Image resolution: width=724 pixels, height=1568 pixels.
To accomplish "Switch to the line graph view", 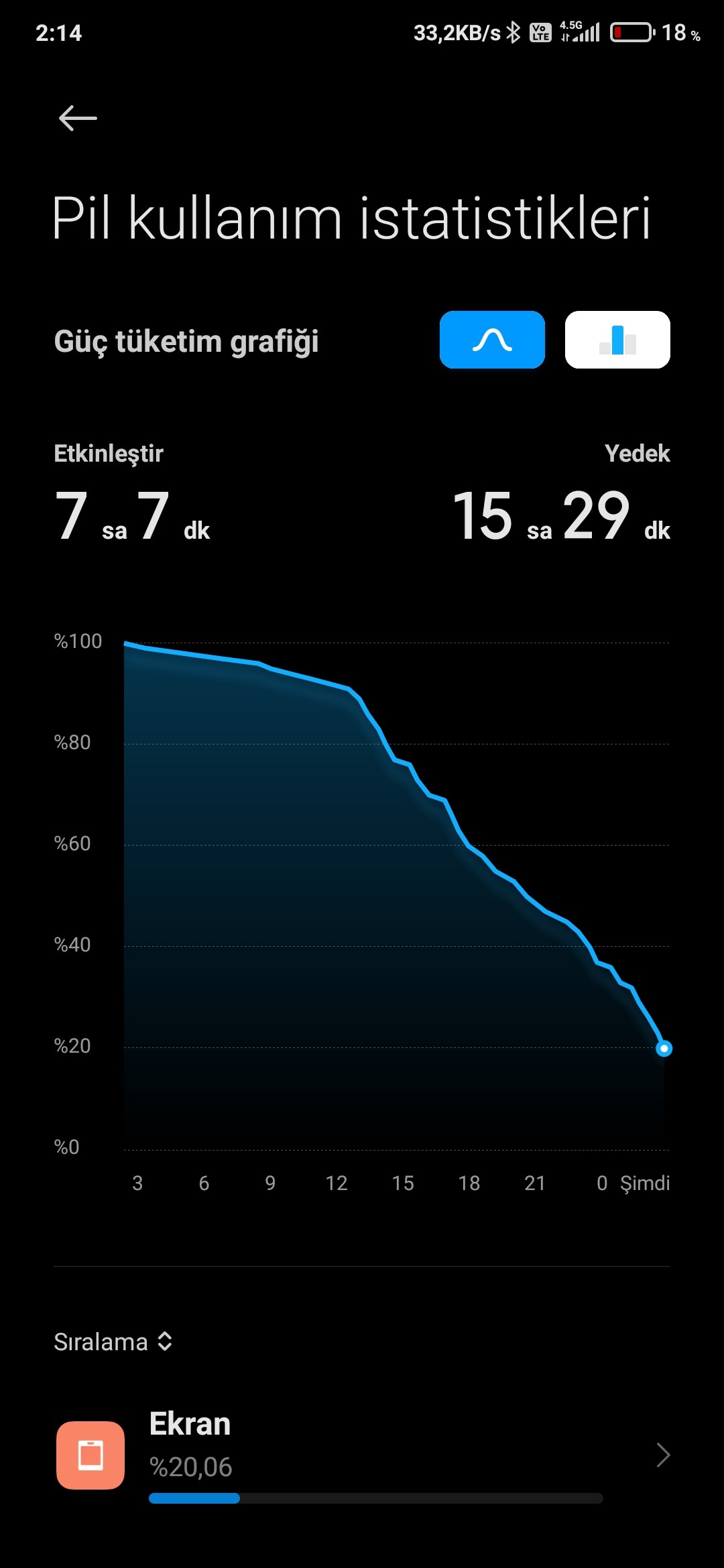I will (x=492, y=340).
